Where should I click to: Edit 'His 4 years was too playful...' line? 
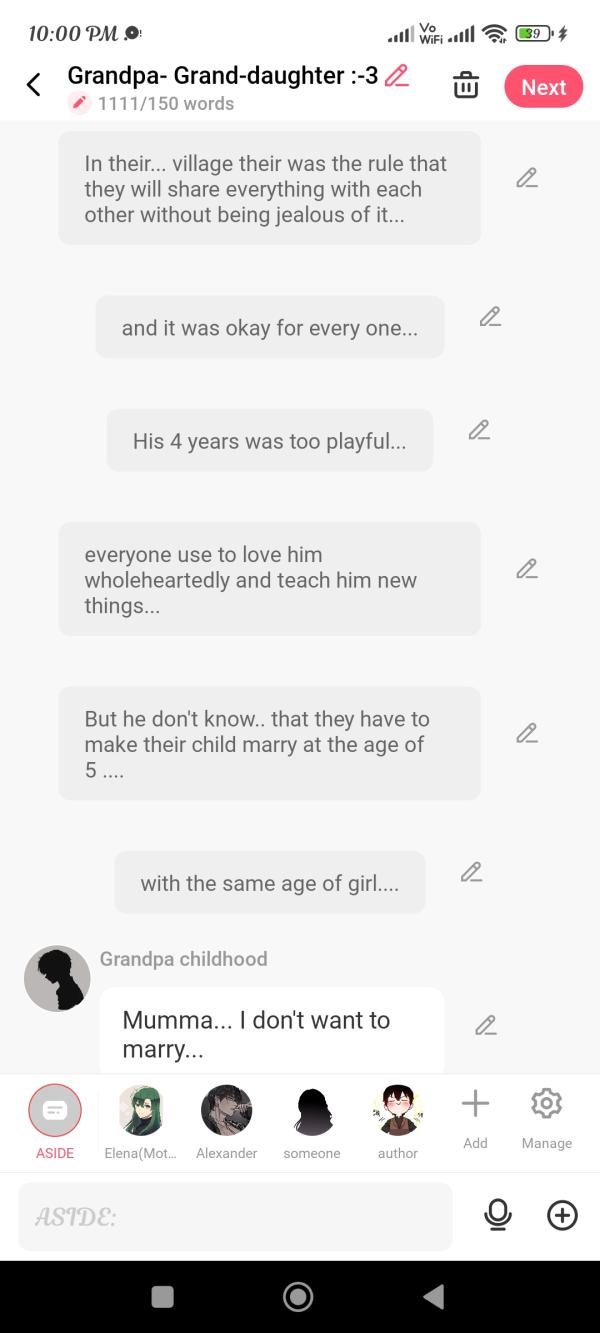pyautogui.click(x=479, y=430)
